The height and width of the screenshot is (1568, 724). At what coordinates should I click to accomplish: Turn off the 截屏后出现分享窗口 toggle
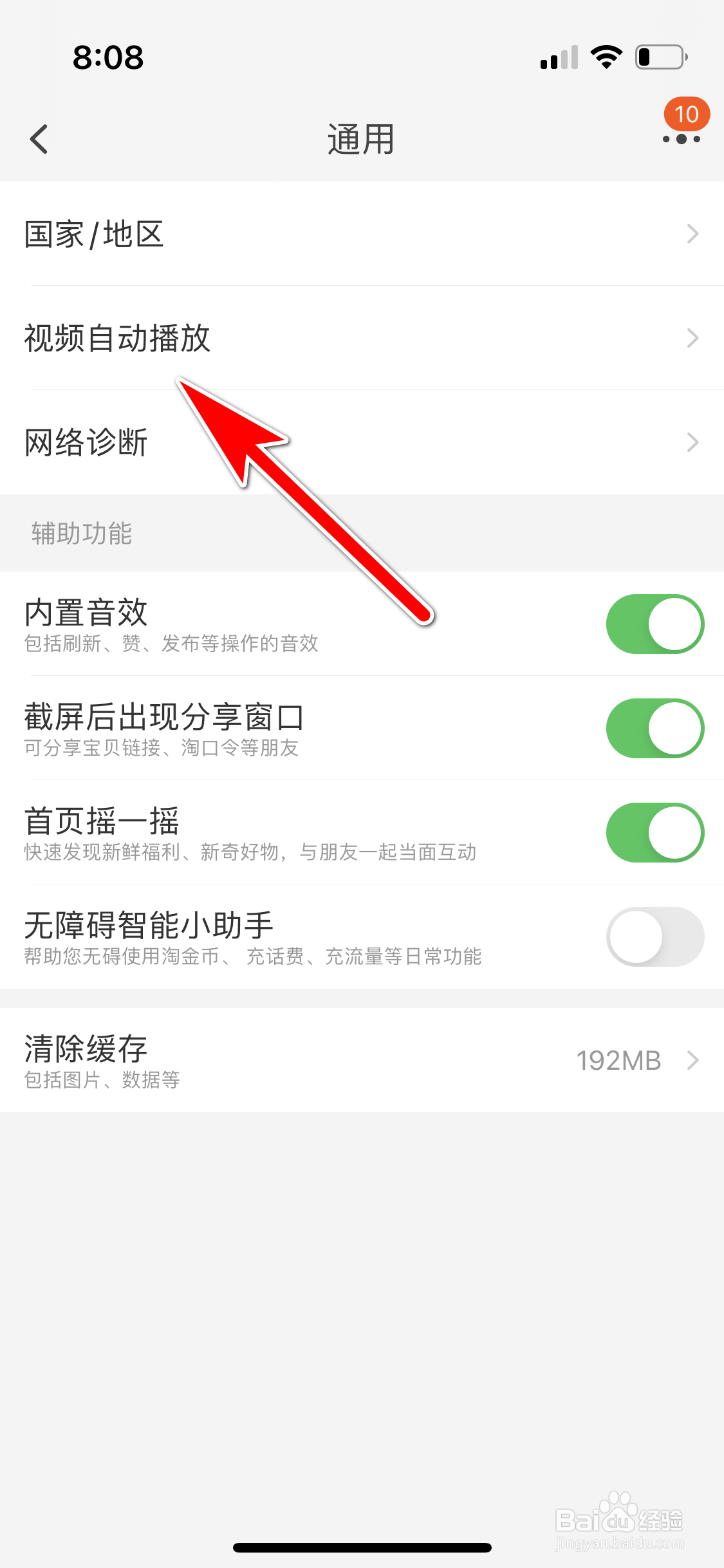654,728
